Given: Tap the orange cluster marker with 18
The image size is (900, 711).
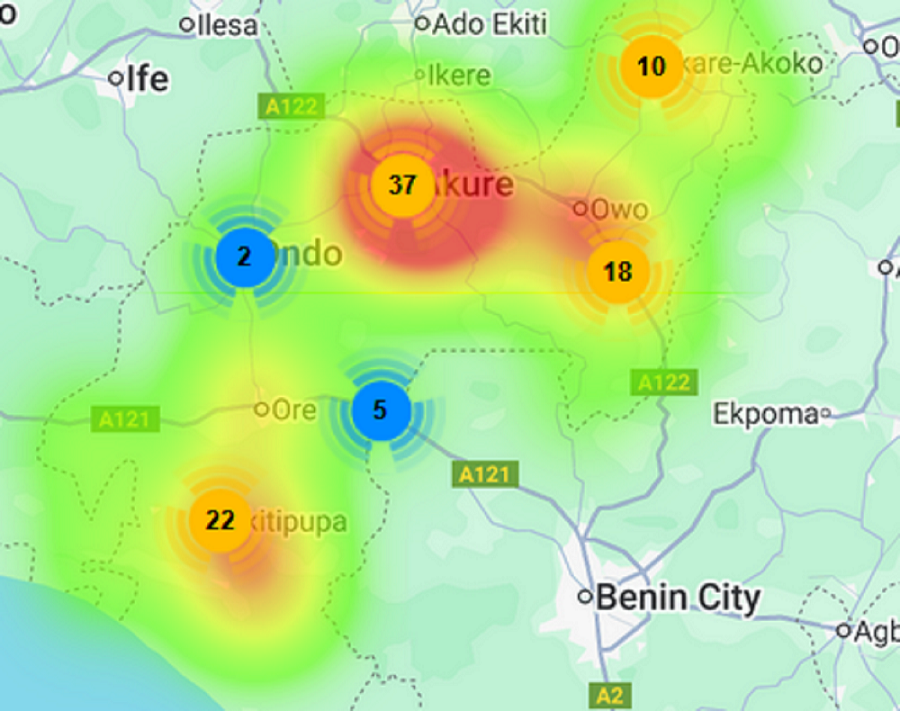Looking at the screenshot, I should (618, 271).
